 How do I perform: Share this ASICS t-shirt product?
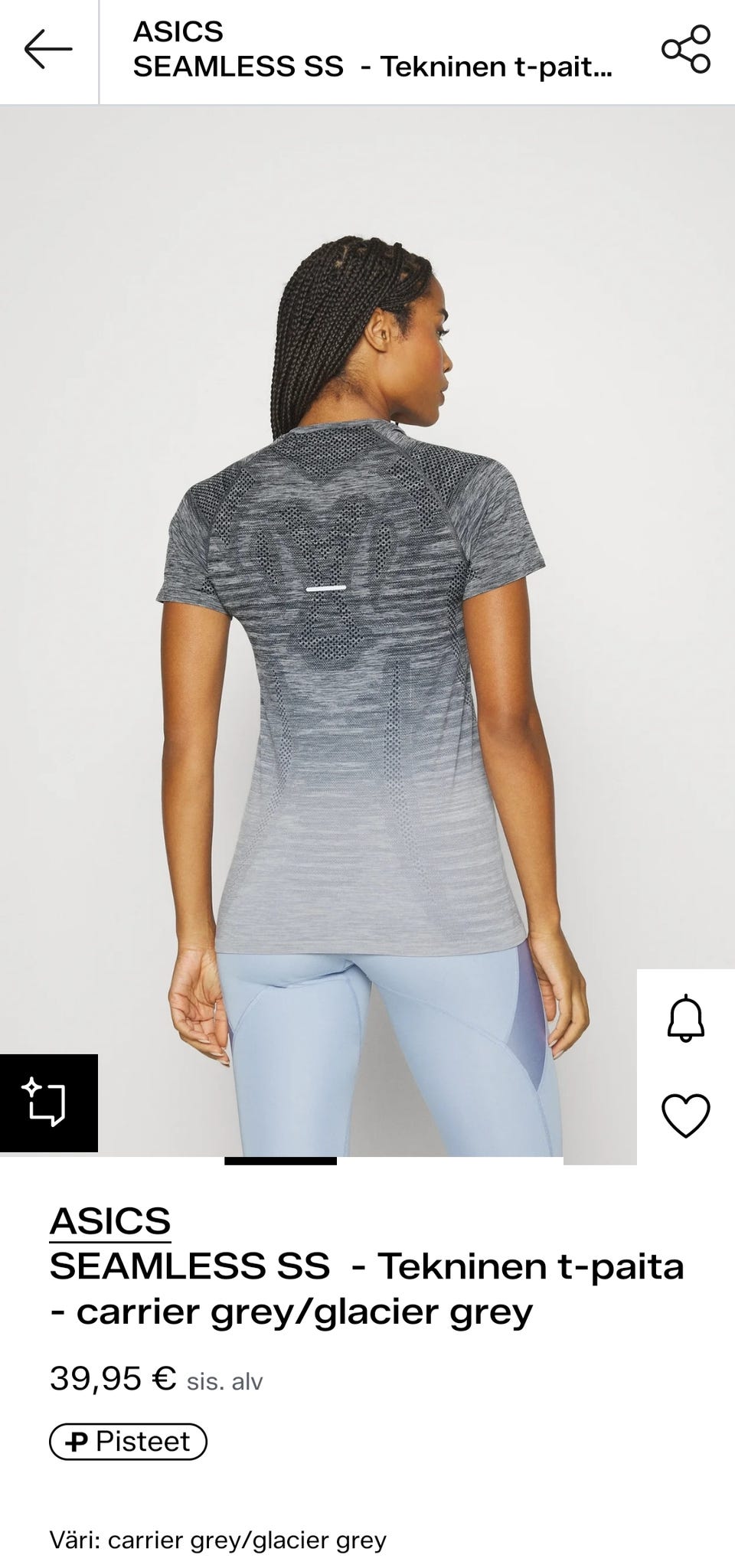(x=685, y=50)
